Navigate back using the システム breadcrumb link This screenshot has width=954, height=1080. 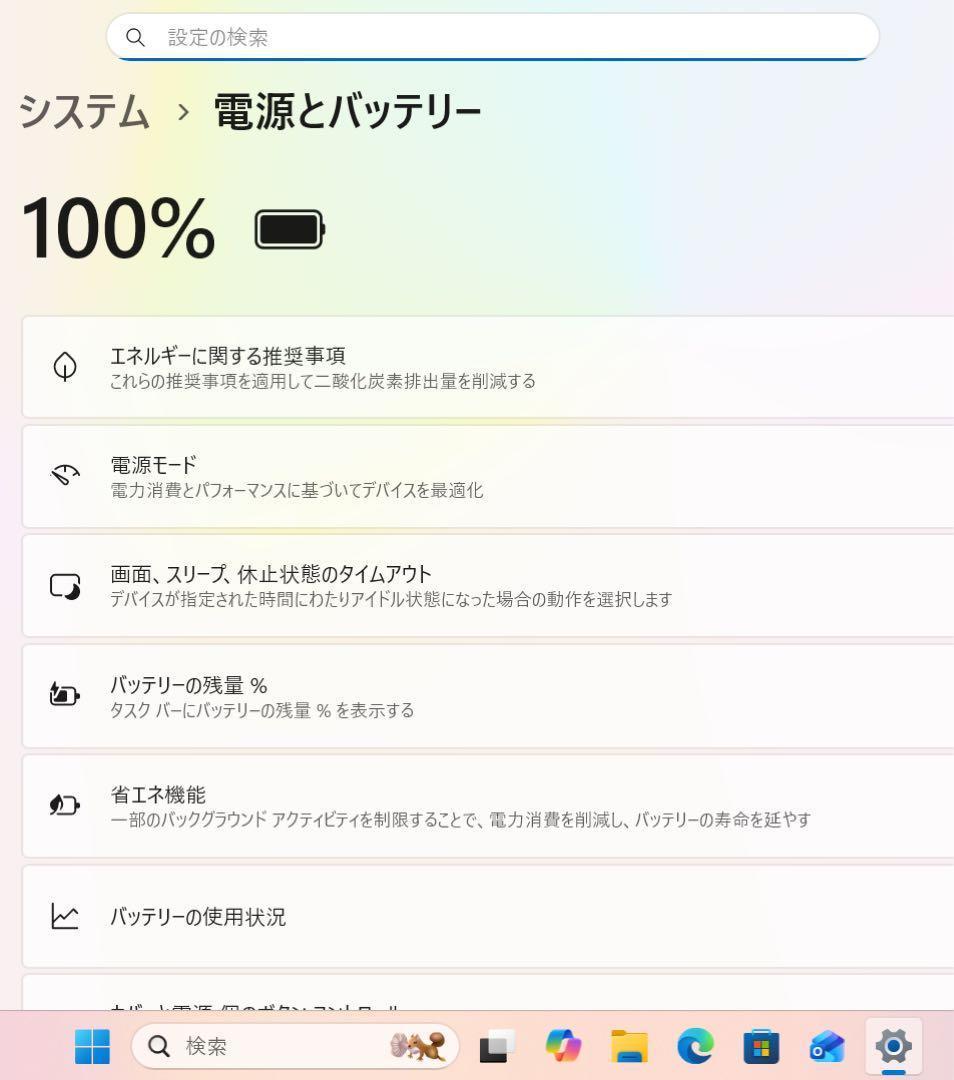pyautogui.click(x=83, y=113)
